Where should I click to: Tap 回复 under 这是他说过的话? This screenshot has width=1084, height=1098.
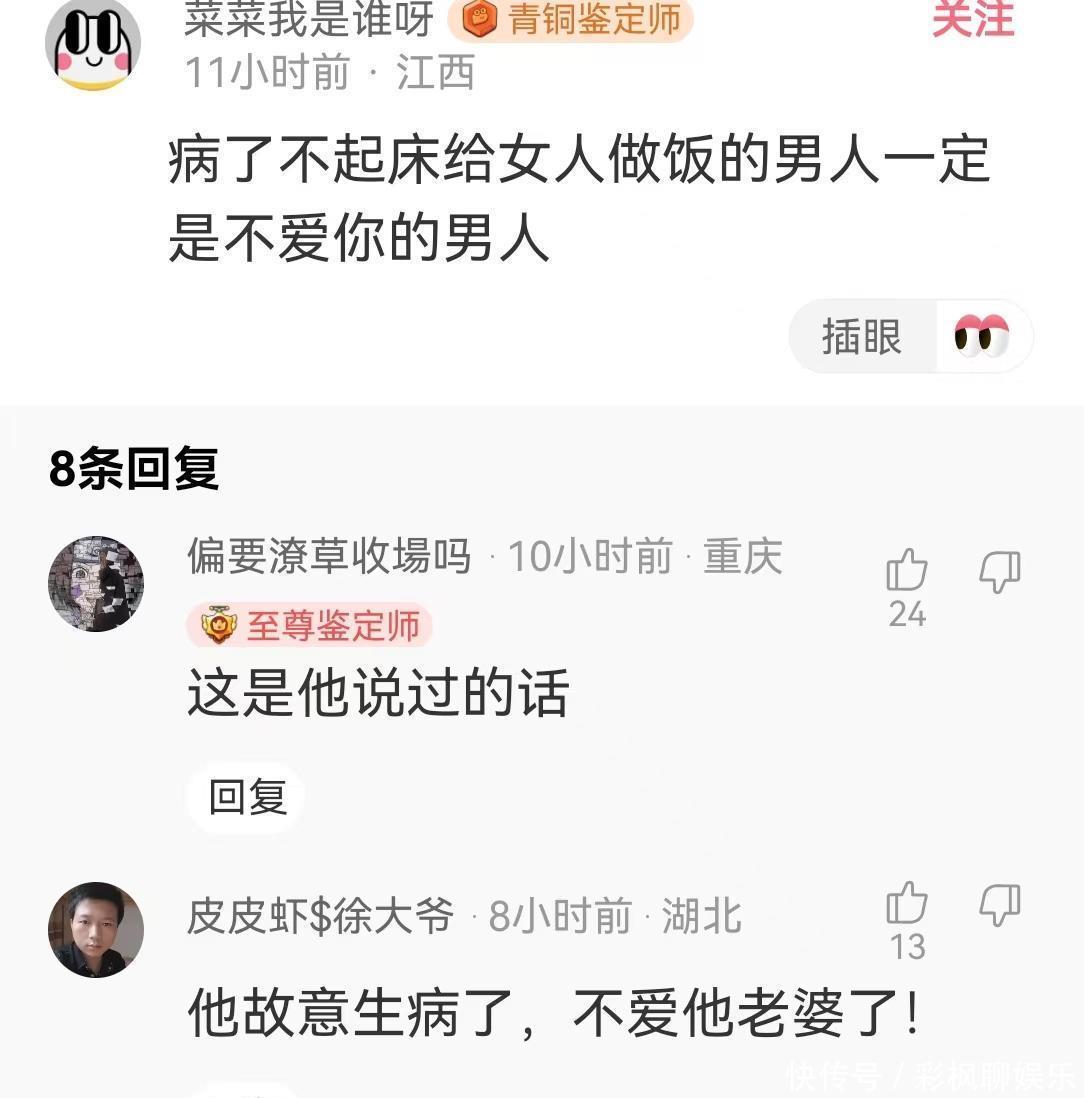246,798
